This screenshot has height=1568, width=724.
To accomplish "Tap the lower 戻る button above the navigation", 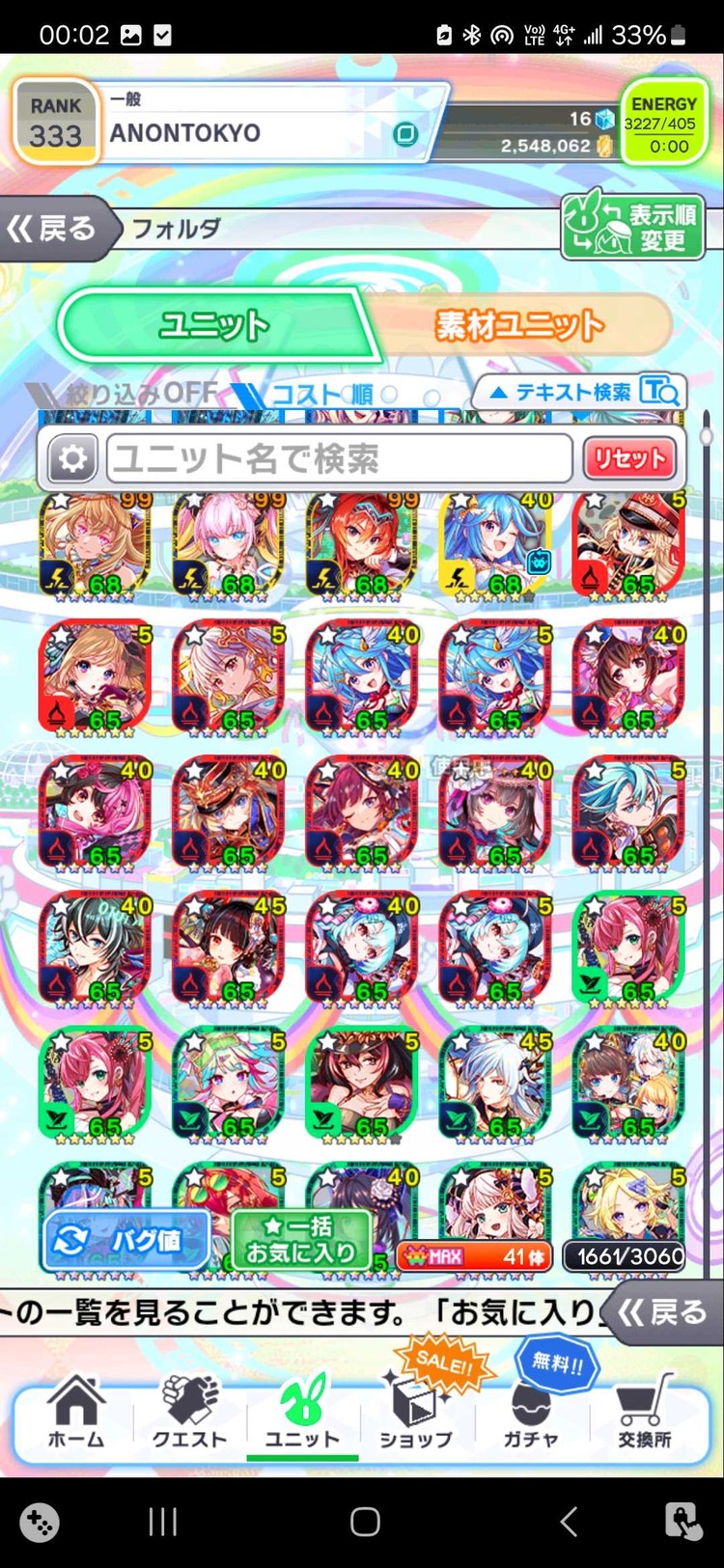I will click(666, 1312).
